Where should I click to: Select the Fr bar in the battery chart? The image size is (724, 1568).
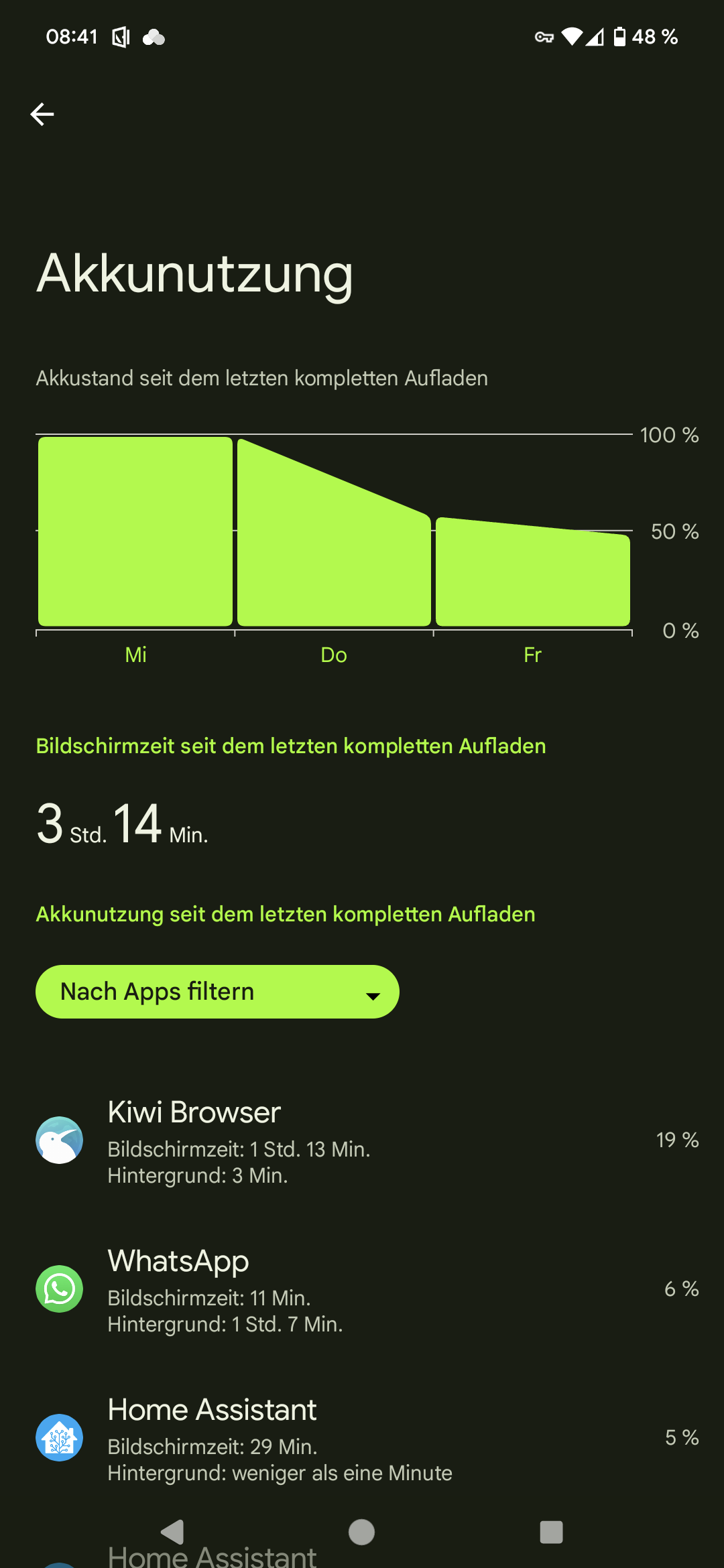pyautogui.click(x=533, y=573)
